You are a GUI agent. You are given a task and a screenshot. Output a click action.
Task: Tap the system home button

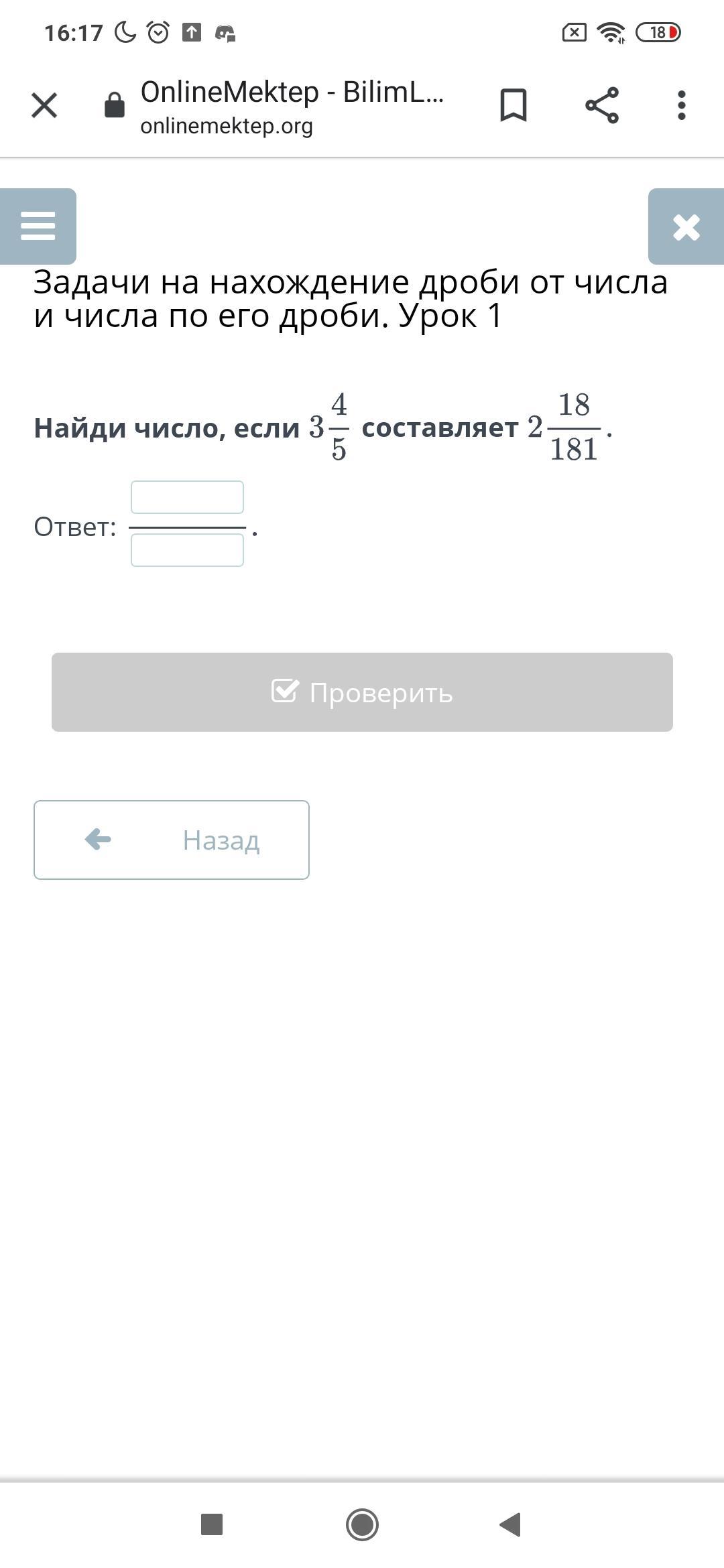[362, 1524]
